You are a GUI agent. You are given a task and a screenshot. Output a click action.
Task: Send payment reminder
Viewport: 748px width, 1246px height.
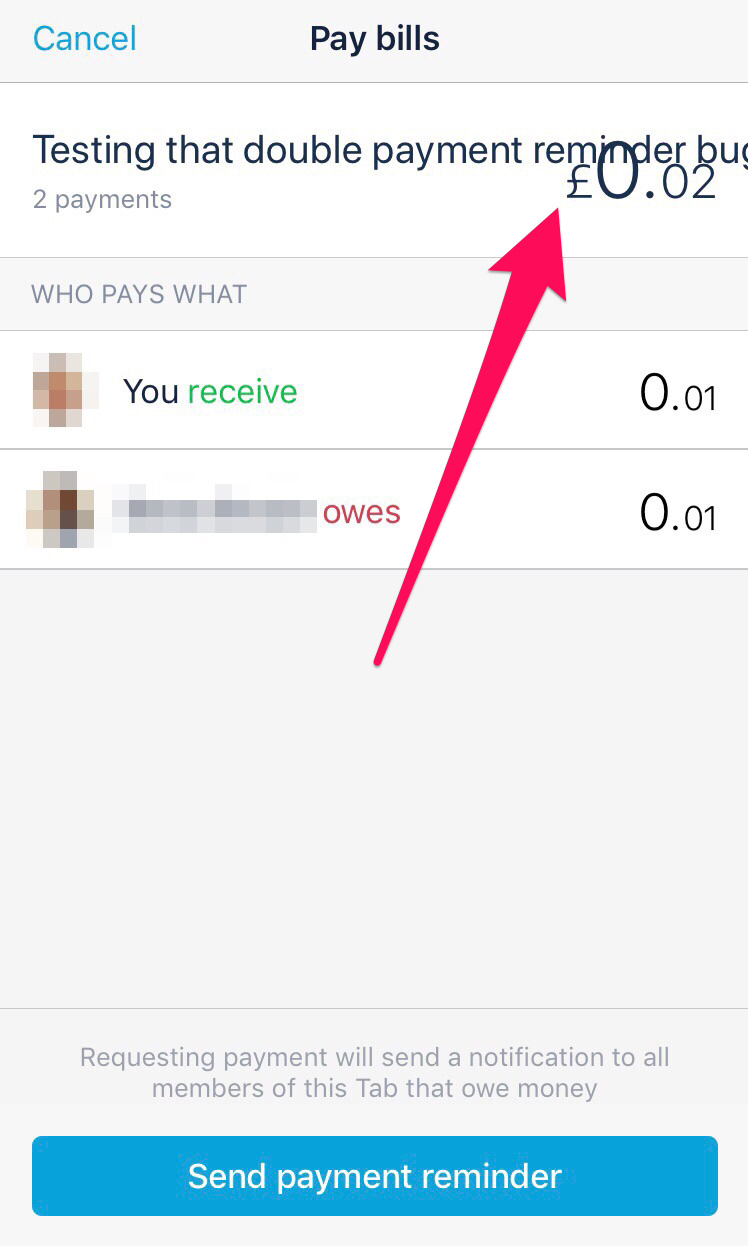click(374, 1175)
